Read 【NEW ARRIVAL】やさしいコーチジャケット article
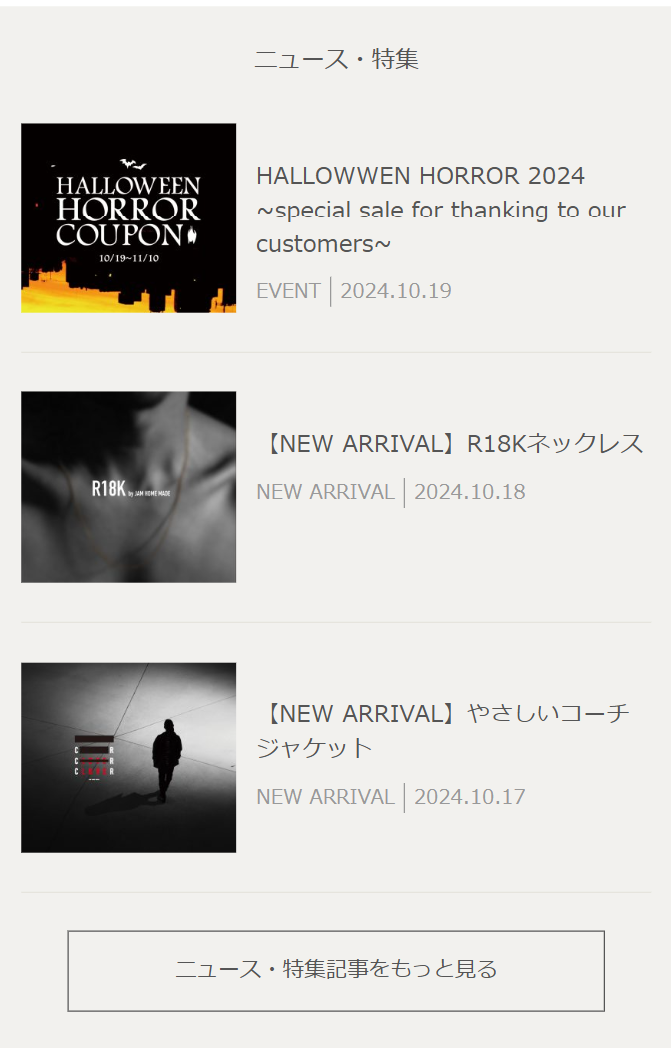The image size is (671, 1063). (443, 731)
